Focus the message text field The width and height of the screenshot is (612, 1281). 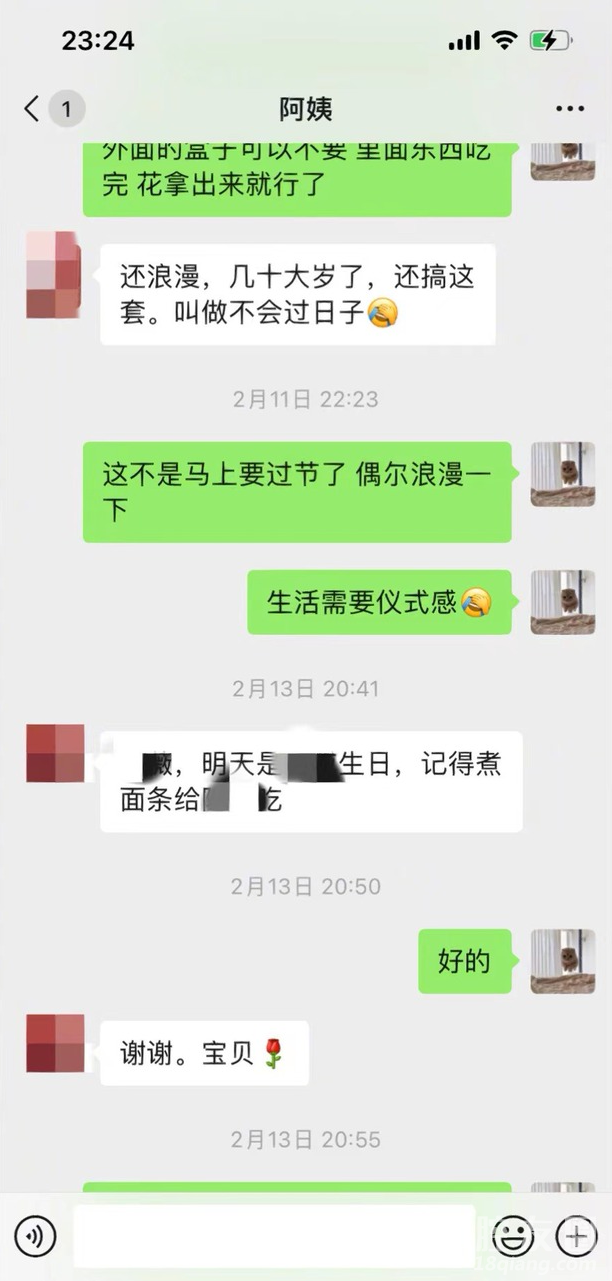point(273,1237)
